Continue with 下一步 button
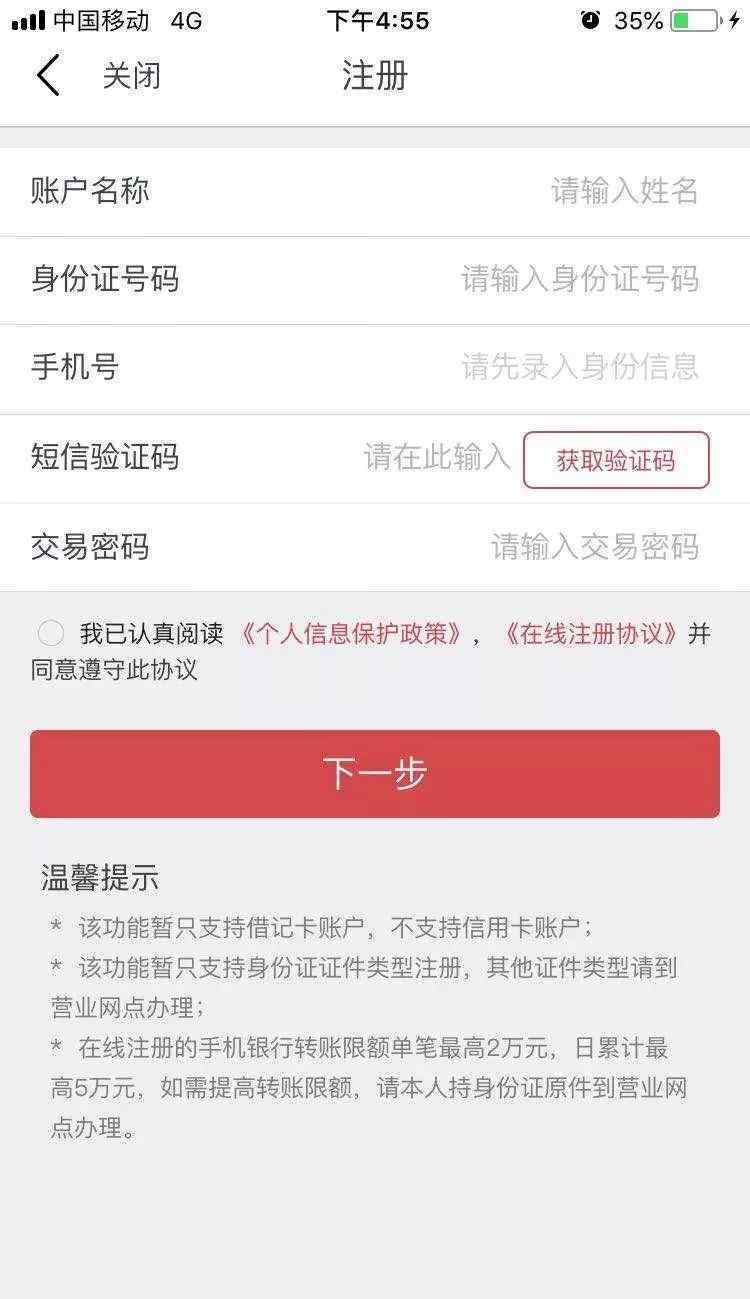This screenshot has width=750, height=1299. tap(375, 774)
